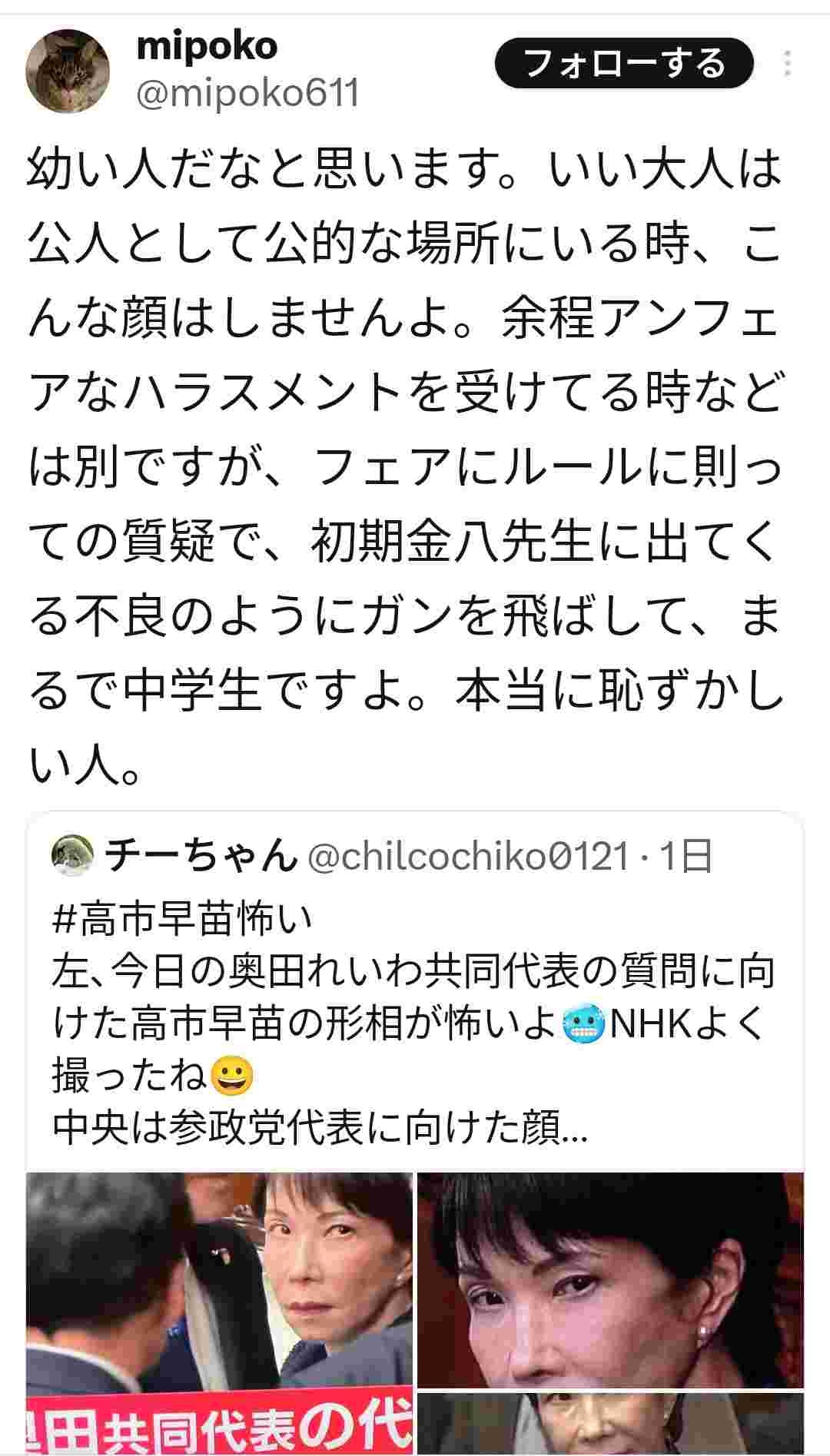Open the mipoko profile name

206,47
